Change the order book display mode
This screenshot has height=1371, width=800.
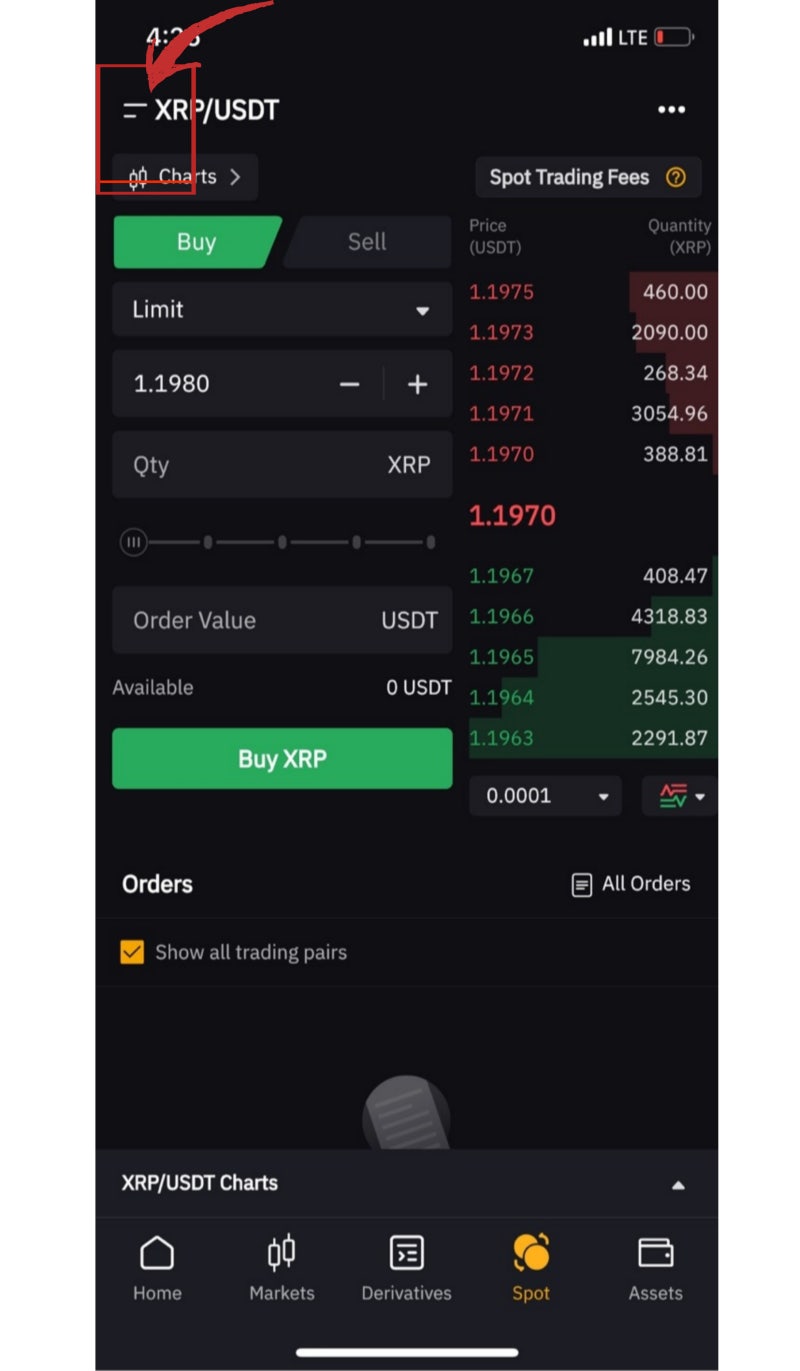click(x=681, y=796)
